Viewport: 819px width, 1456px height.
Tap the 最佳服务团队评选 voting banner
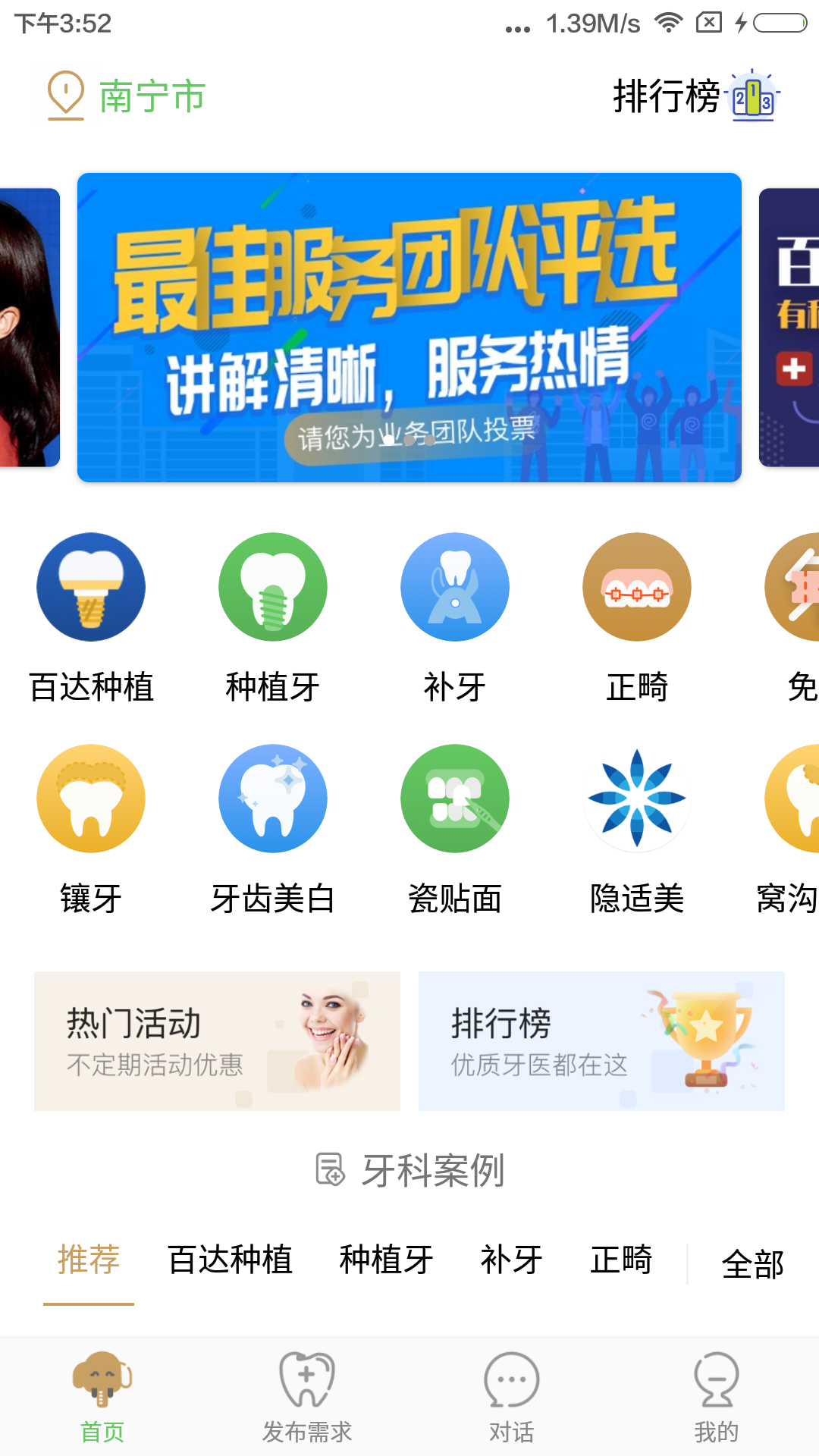(408, 328)
